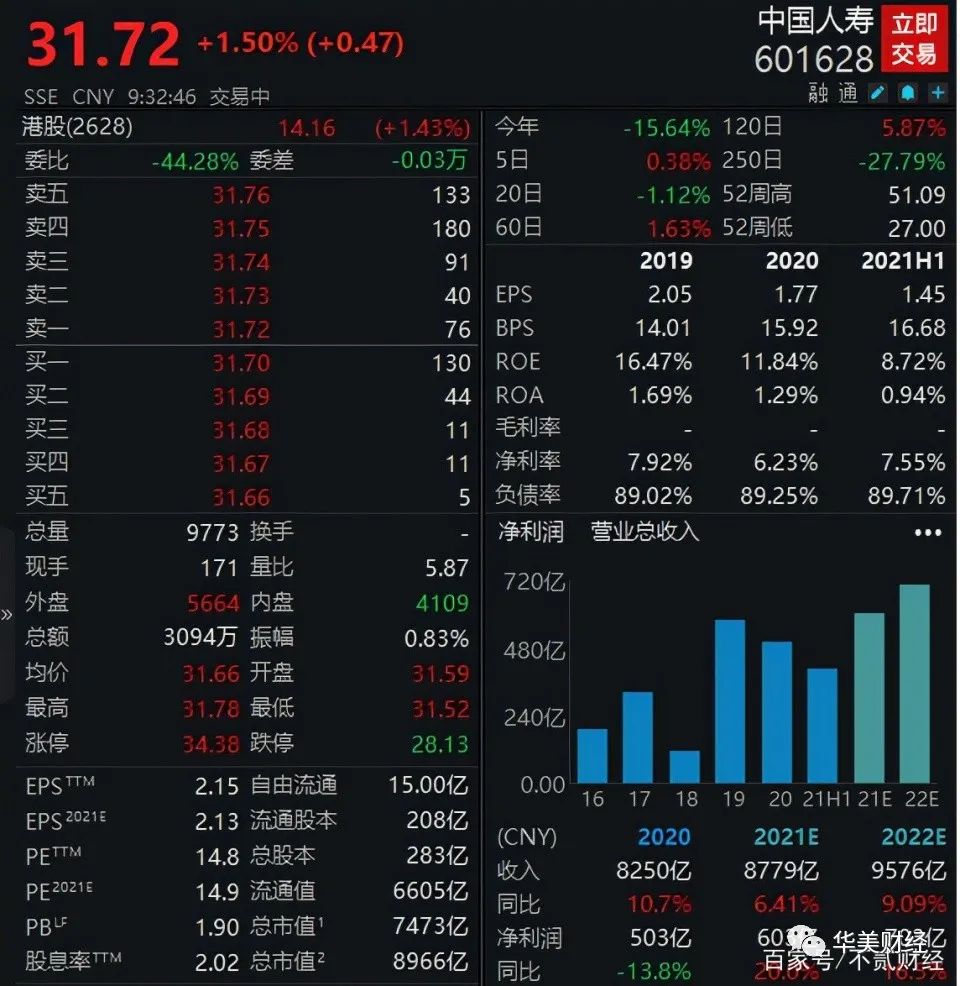
Task: Set a price alert with the bell
Action: (x=908, y=93)
